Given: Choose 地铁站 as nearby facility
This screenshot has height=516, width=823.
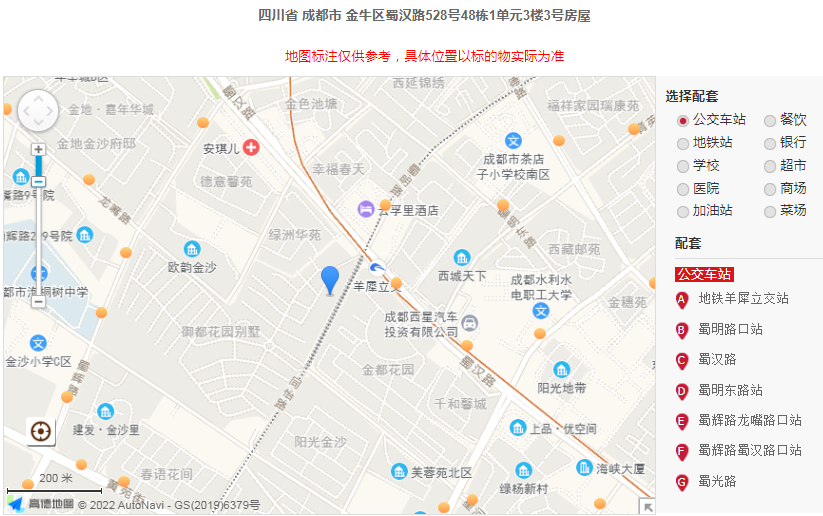Looking at the screenshot, I should [x=683, y=143].
